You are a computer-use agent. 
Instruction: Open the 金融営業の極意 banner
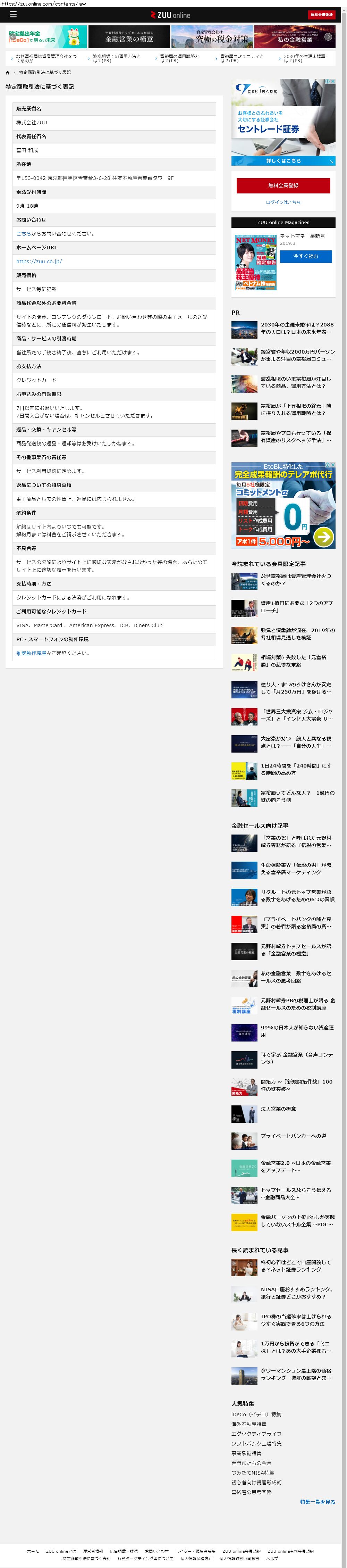point(129,37)
